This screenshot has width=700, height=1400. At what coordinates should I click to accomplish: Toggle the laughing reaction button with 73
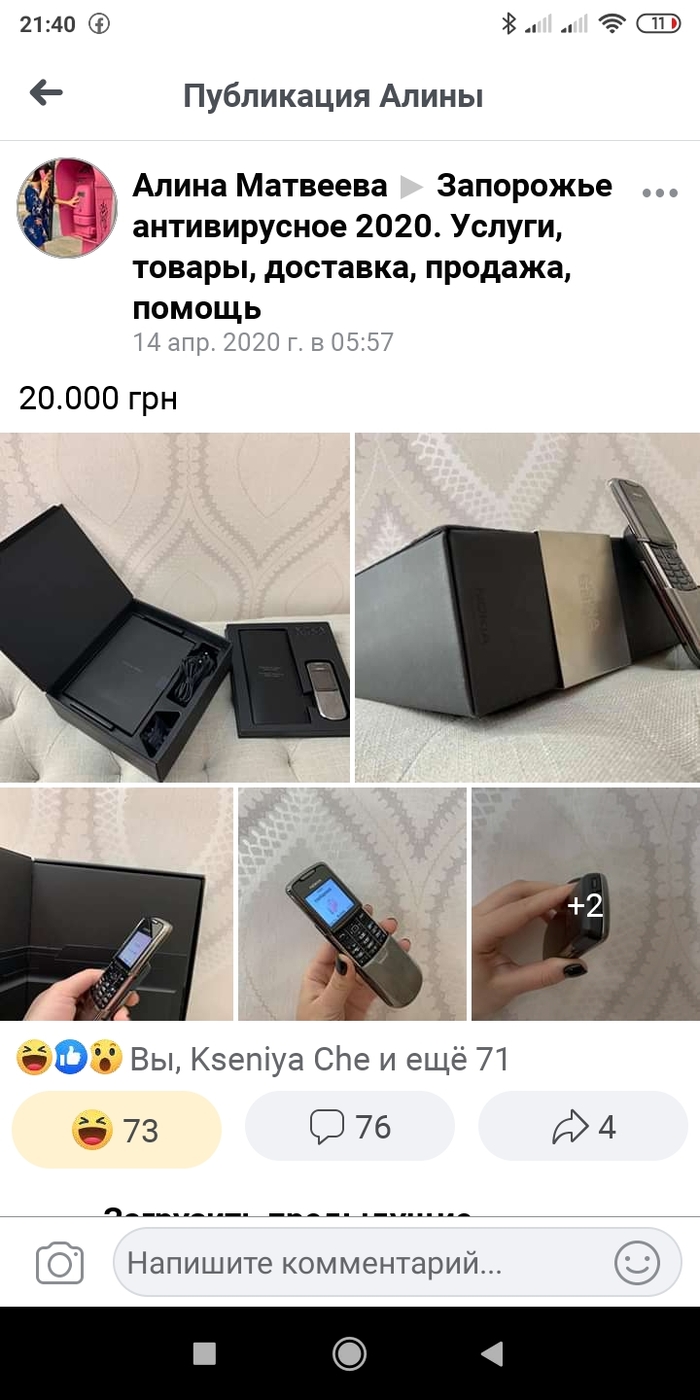pos(116,1129)
